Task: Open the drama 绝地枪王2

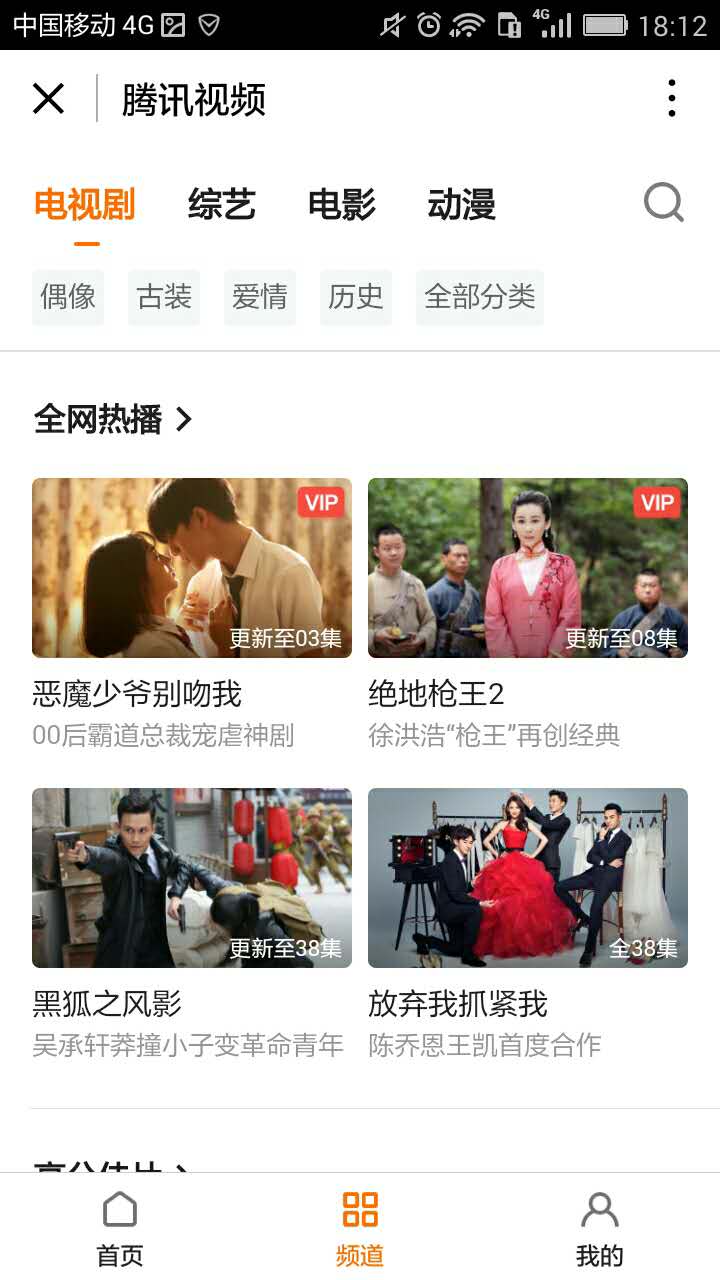Action: (x=528, y=568)
